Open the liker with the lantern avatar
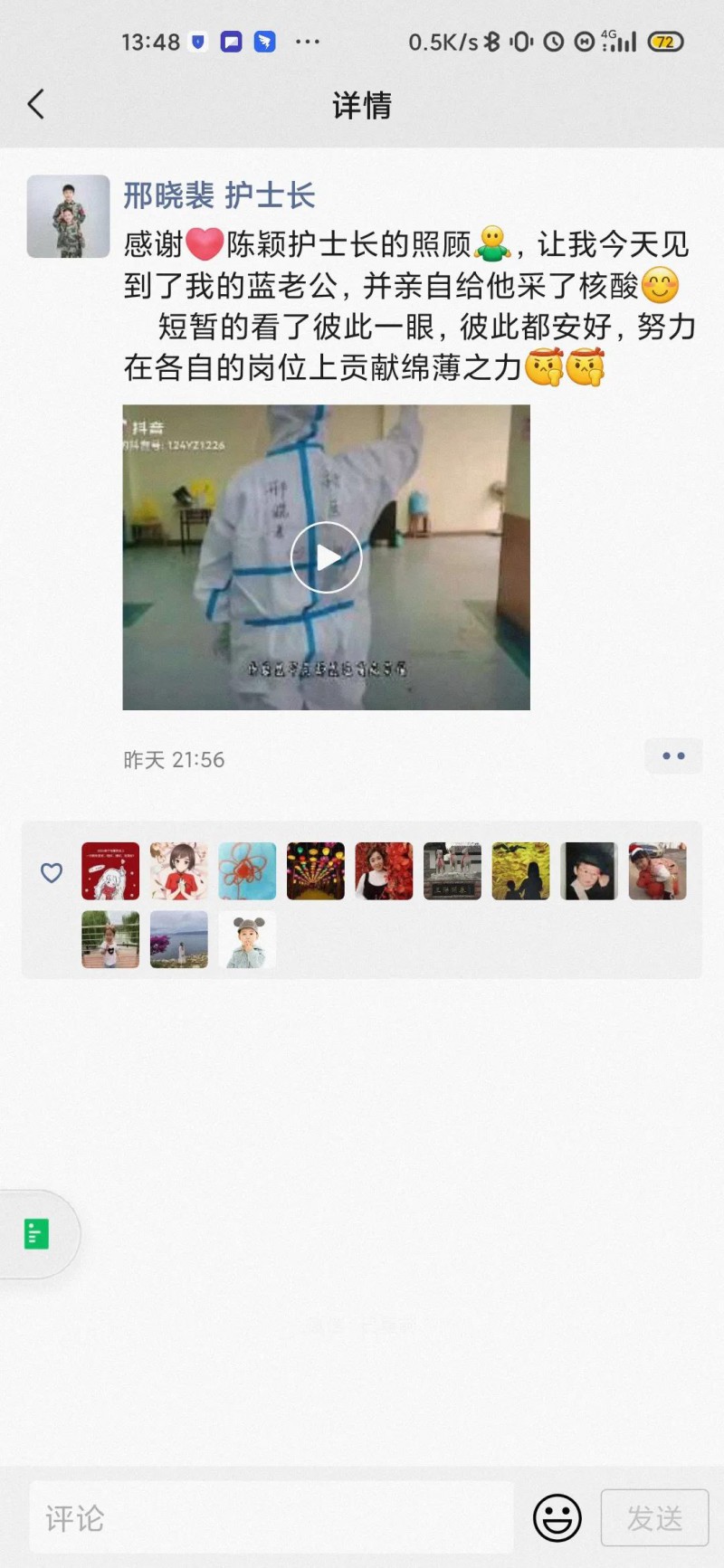724x1568 pixels. click(315, 870)
